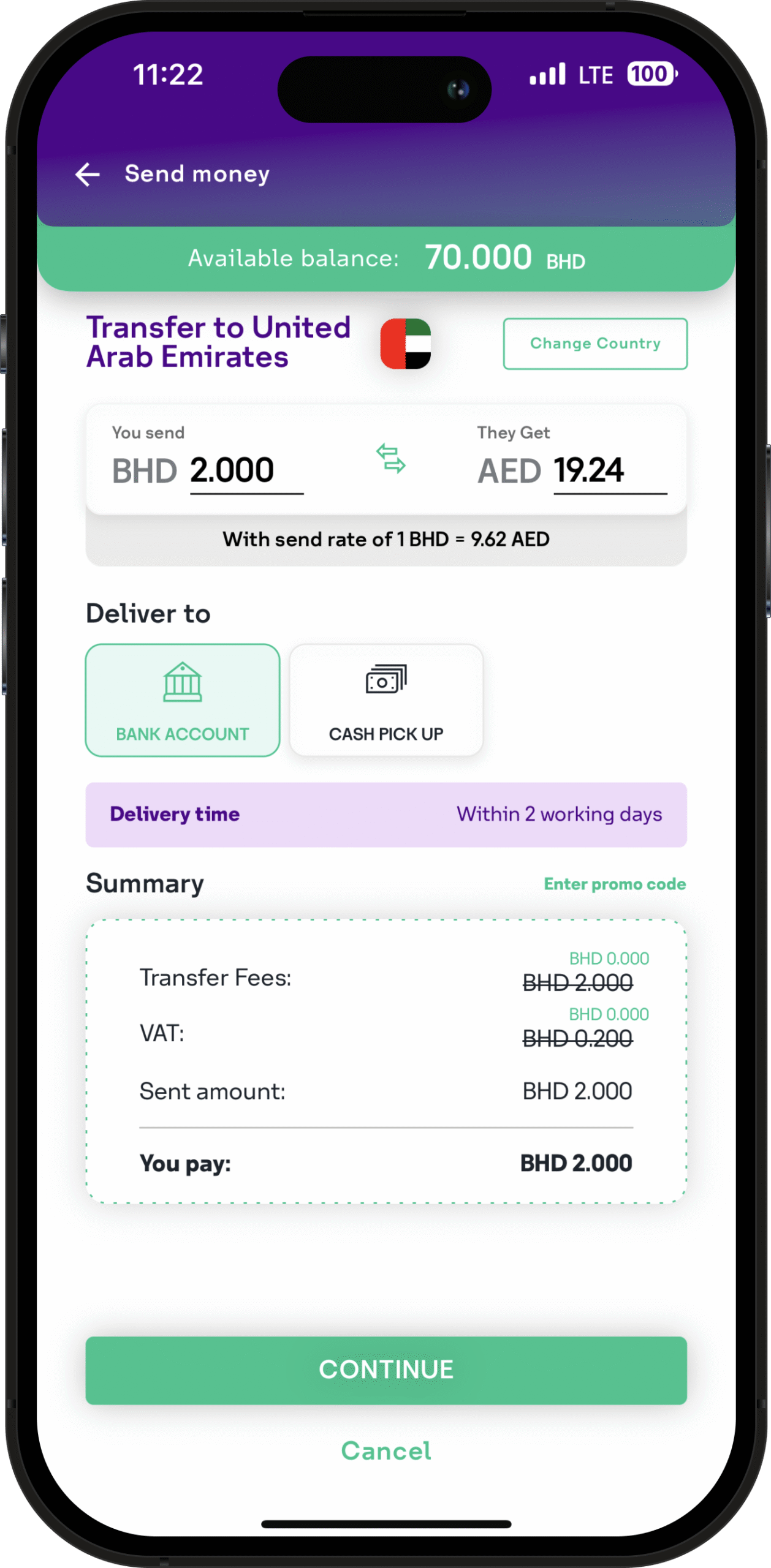
Task: Continue with the transfer
Action: 386,1370
